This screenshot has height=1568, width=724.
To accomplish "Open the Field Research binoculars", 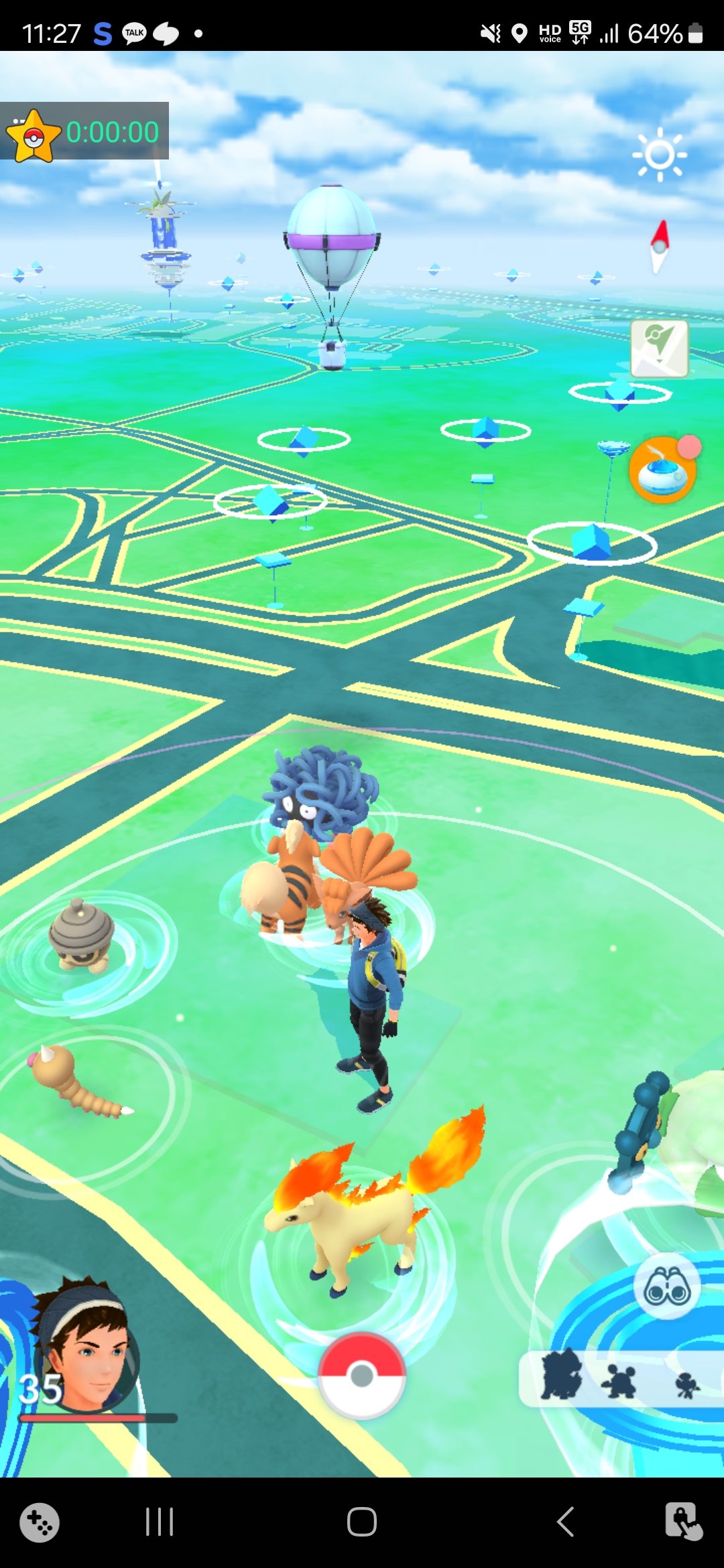I will pos(666,1287).
